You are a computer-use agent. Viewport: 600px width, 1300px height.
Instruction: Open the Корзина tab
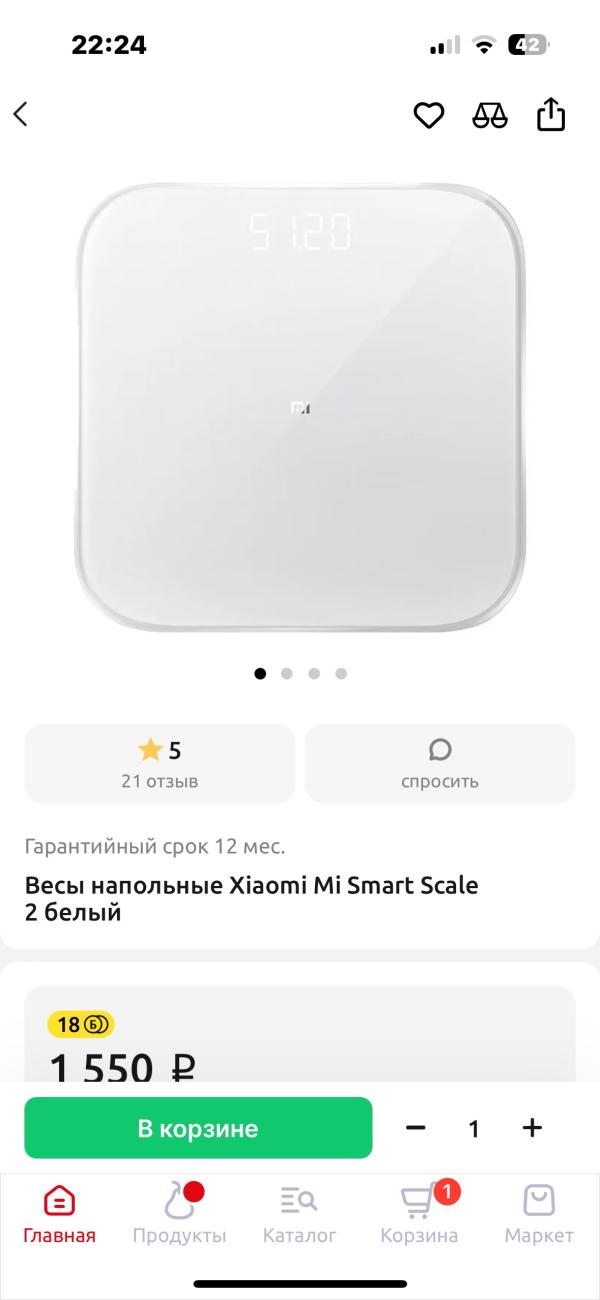click(419, 1214)
